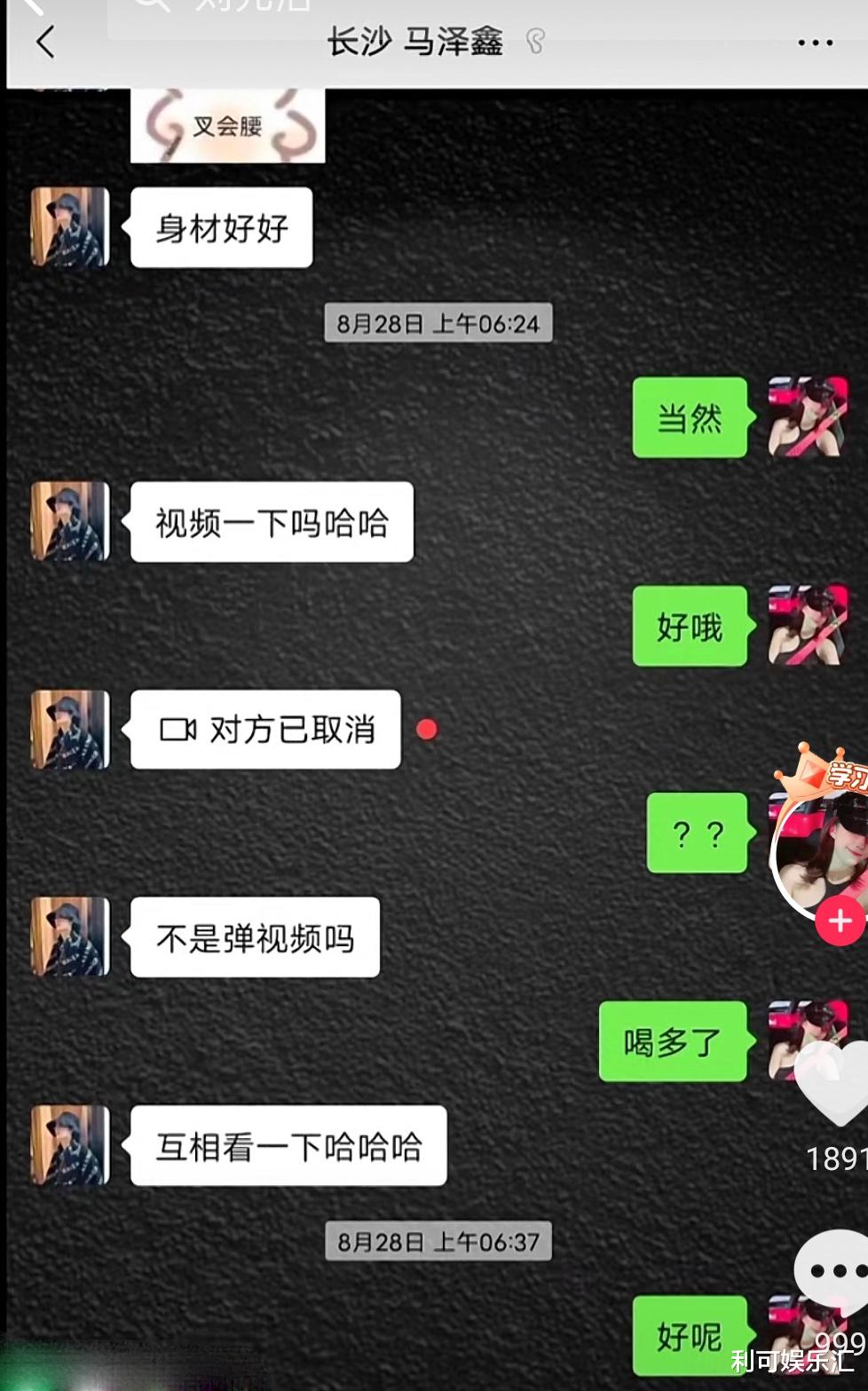This screenshot has width=868, height=1391.
Task: Select the '视频一下吗哈哈' message bubble
Action: pos(271,522)
